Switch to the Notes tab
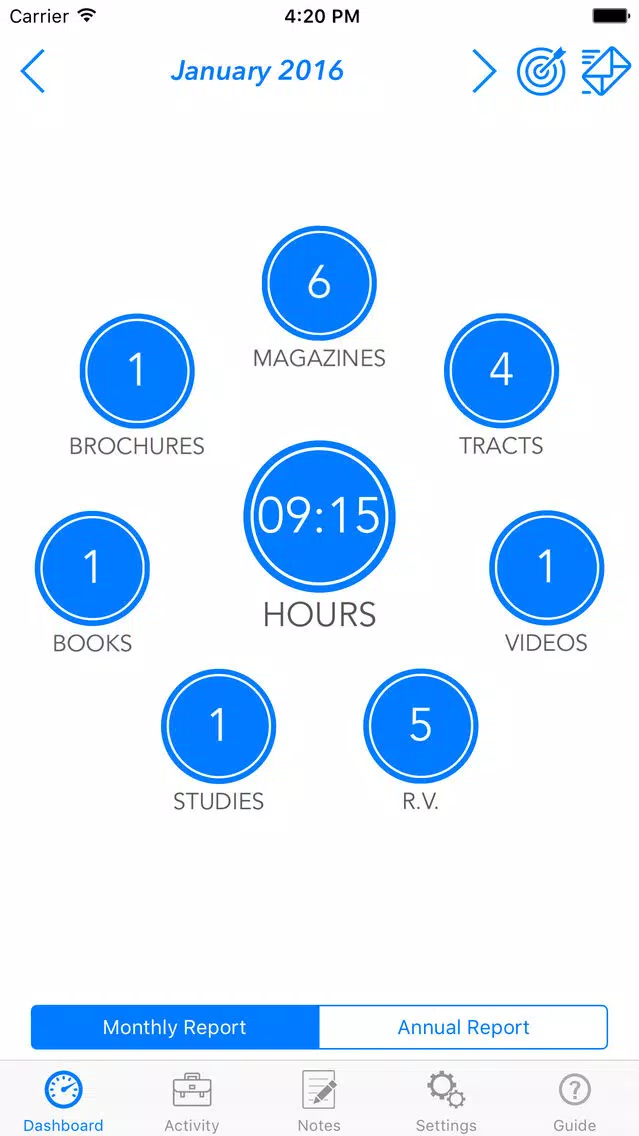The width and height of the screenshot is (639, 1136). [x=320, y=1101]
